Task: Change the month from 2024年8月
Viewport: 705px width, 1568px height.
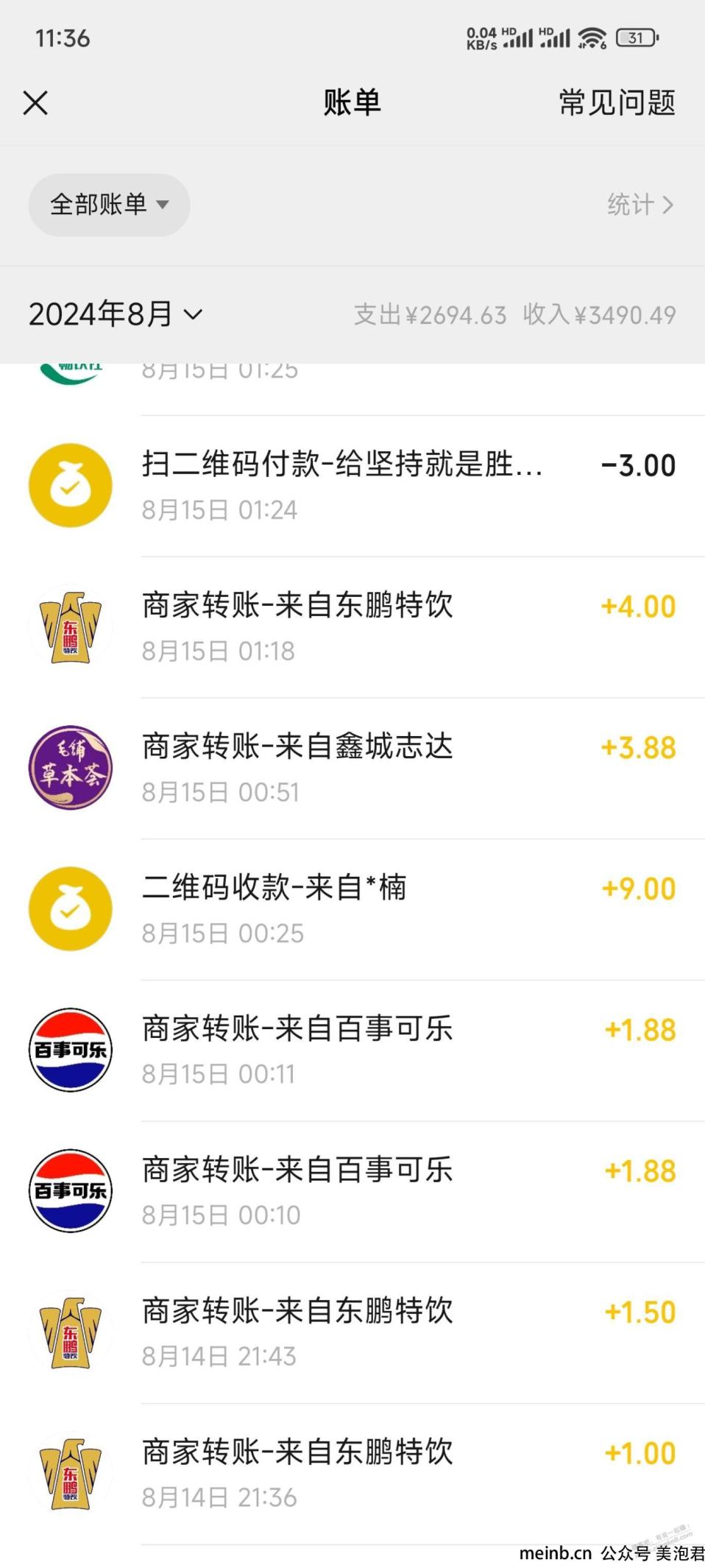Action: pyautogui.click(x=115, y=314)
